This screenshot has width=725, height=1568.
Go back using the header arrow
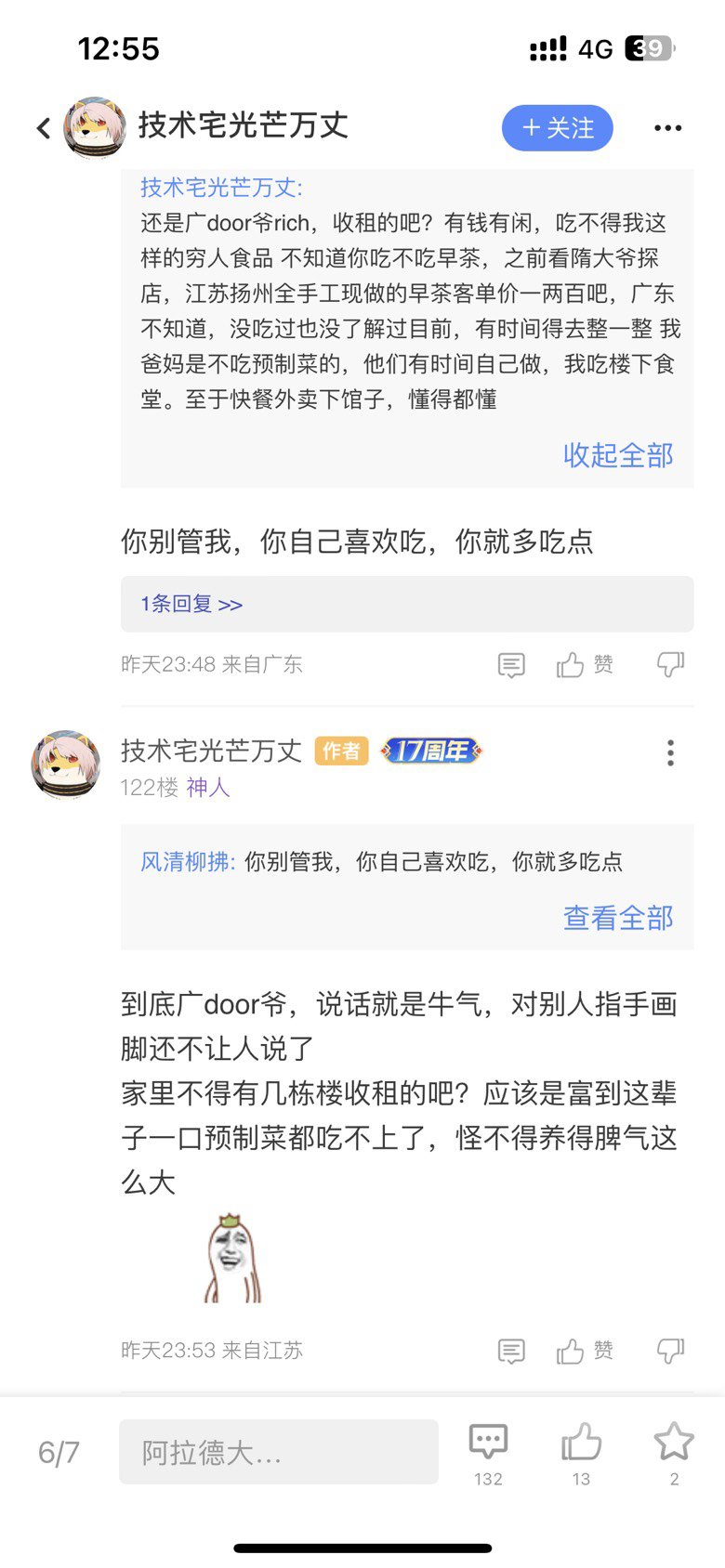click(x=44, y=128)
